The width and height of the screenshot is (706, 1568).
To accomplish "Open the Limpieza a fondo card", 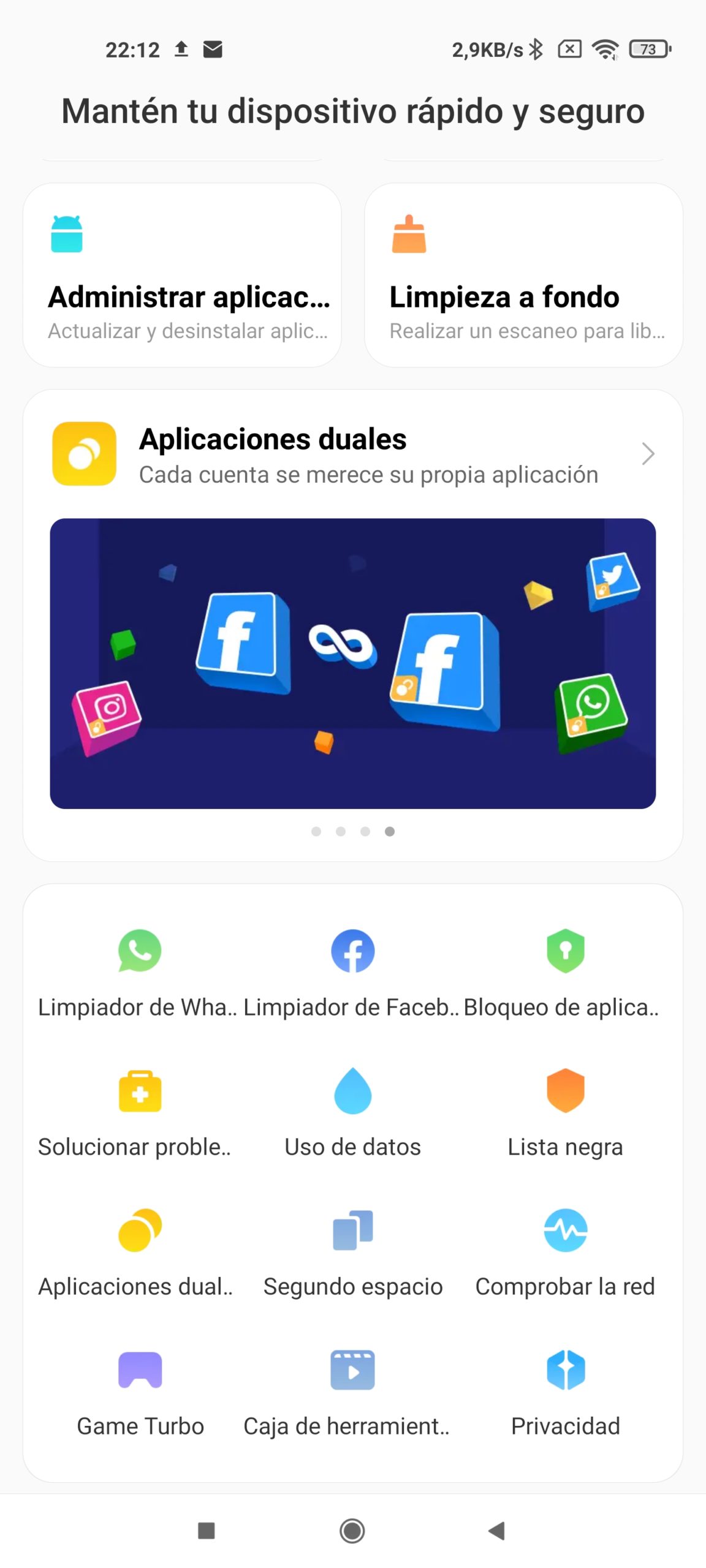I will coord(523,275).
